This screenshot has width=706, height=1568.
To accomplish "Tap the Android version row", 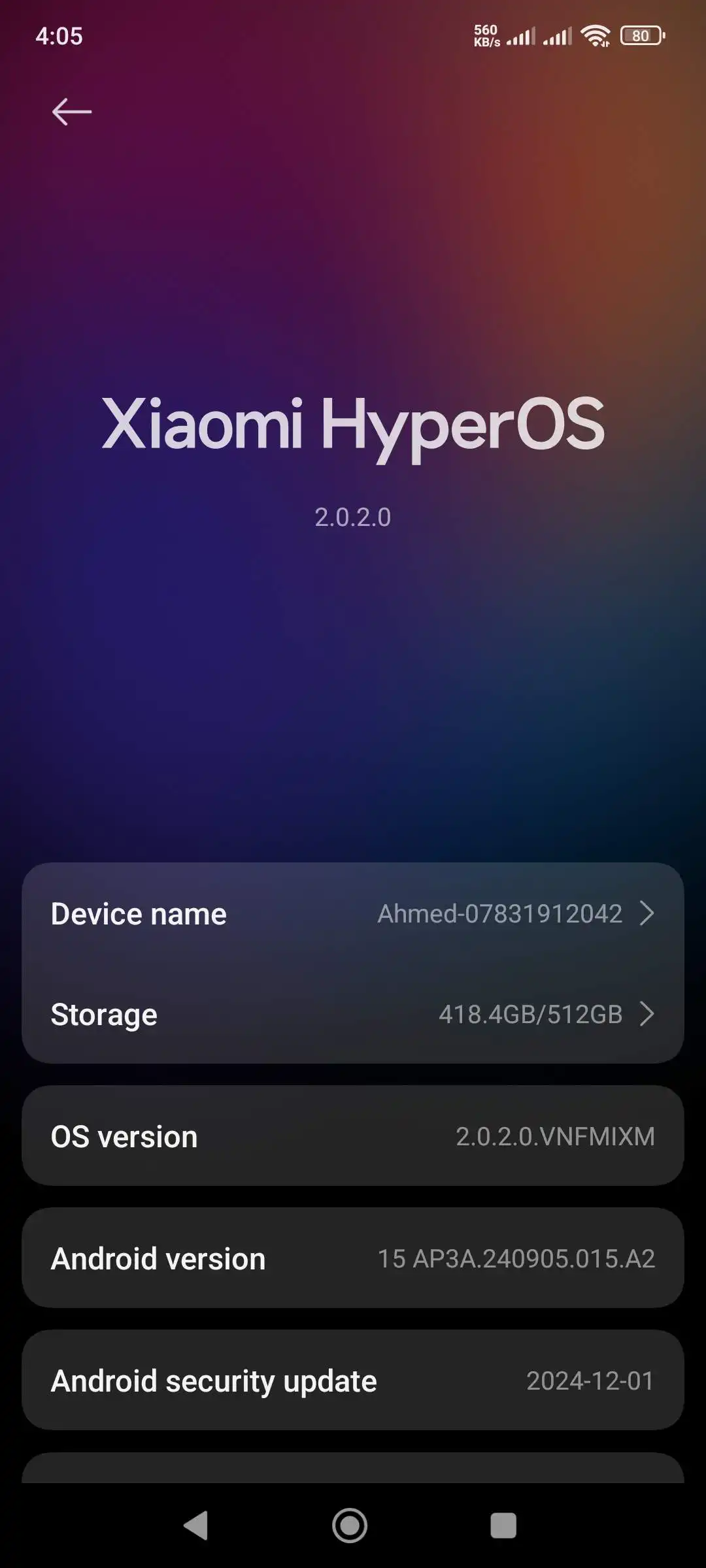I will (353, 1258).
